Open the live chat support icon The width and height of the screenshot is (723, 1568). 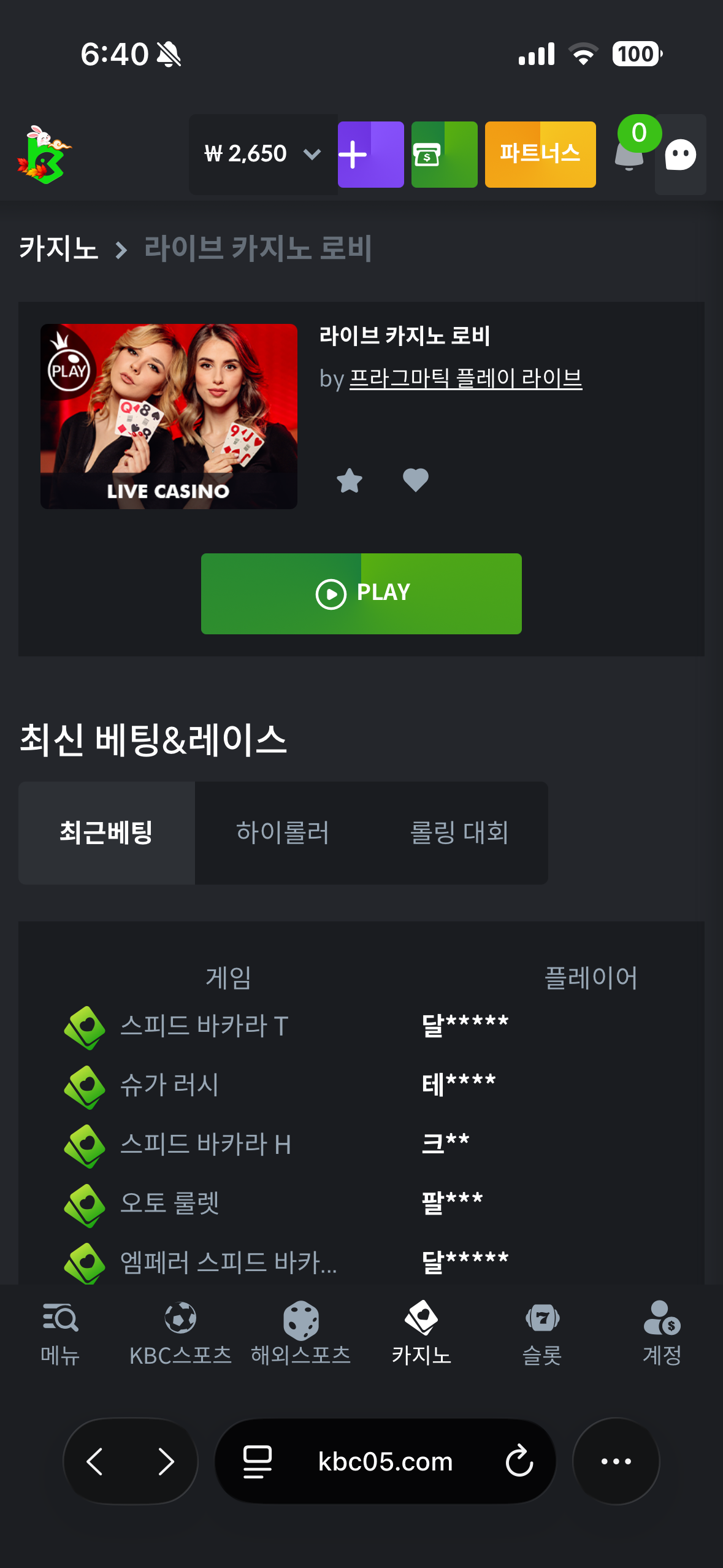click(681, 155)
